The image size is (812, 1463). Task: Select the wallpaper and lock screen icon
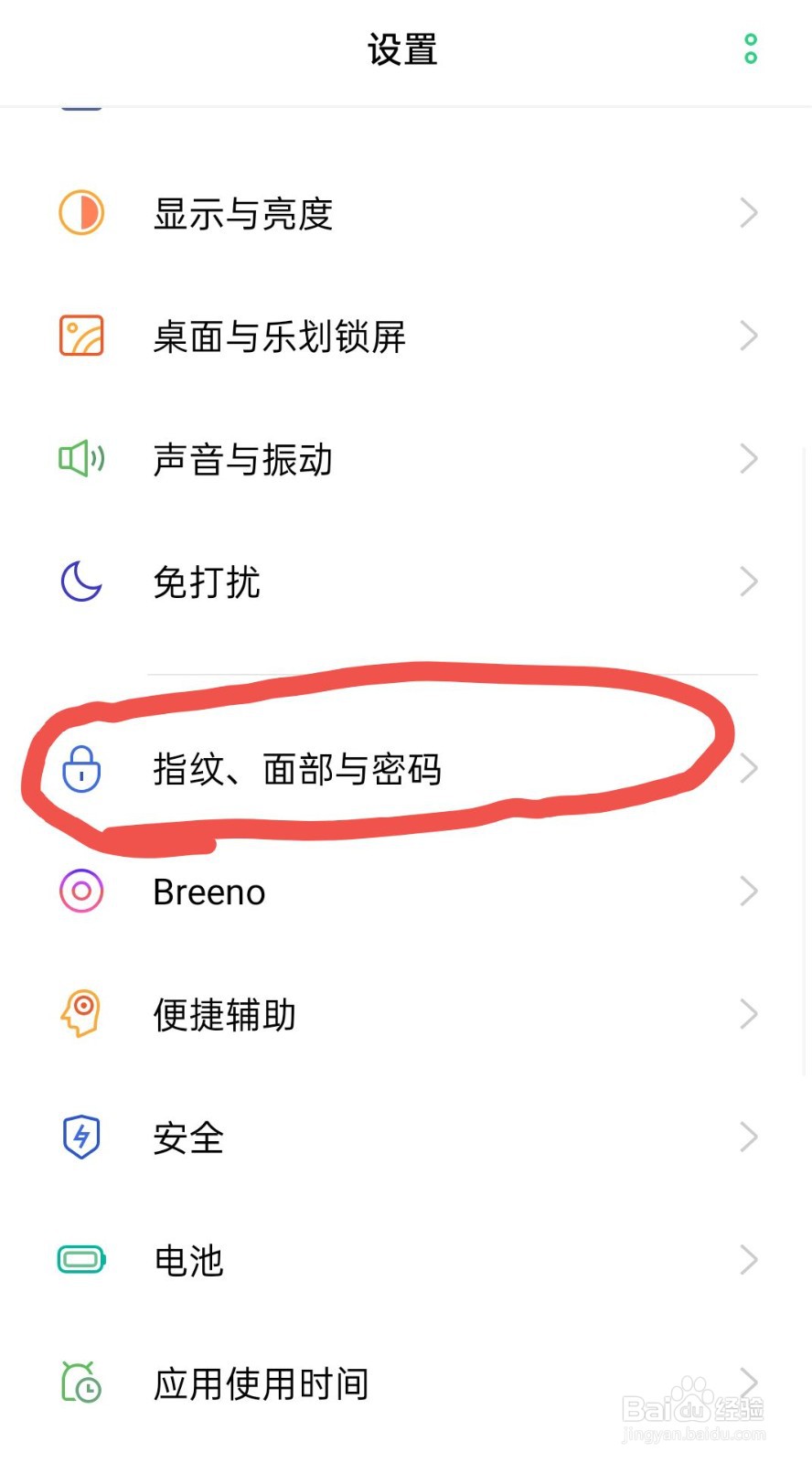click(80, 336)
